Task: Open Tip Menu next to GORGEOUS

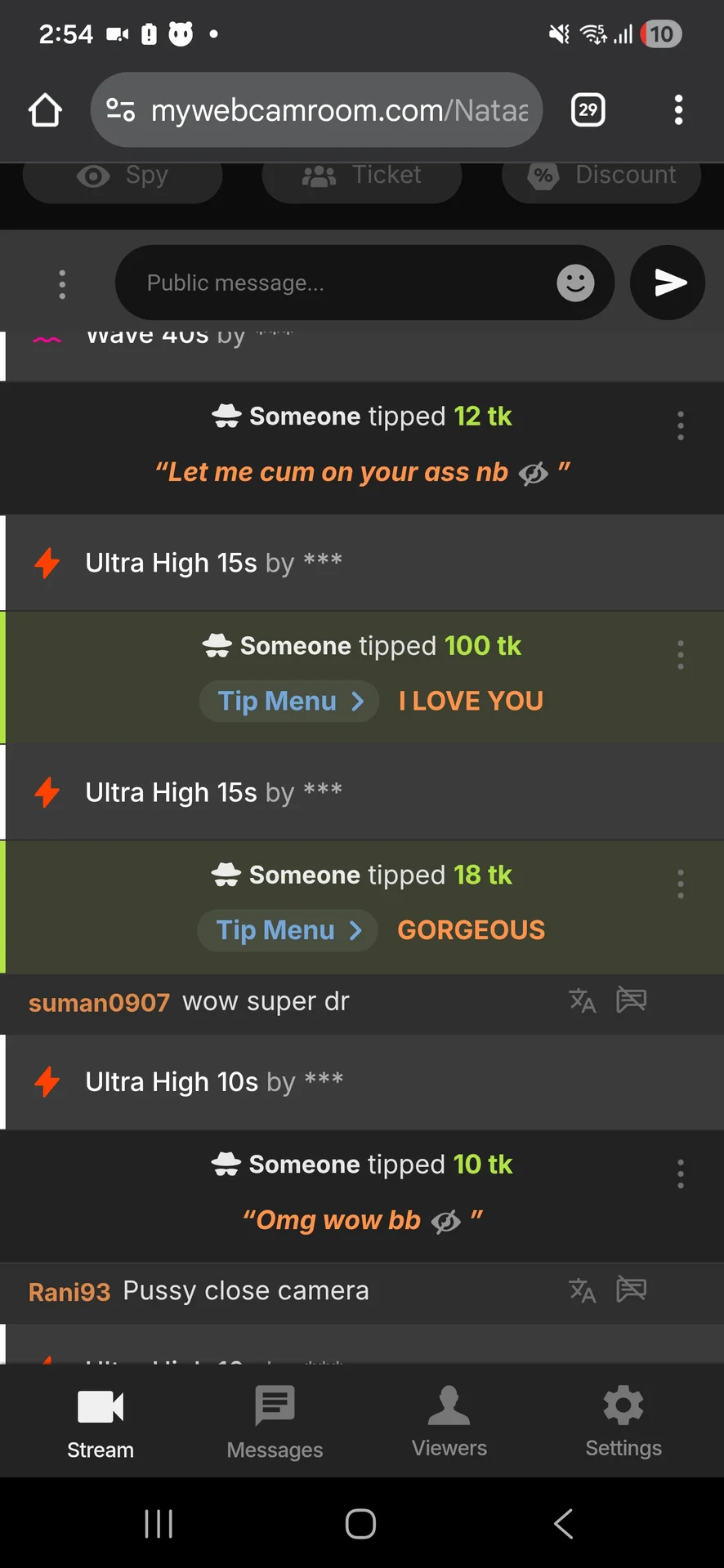Action: [288, 930]
